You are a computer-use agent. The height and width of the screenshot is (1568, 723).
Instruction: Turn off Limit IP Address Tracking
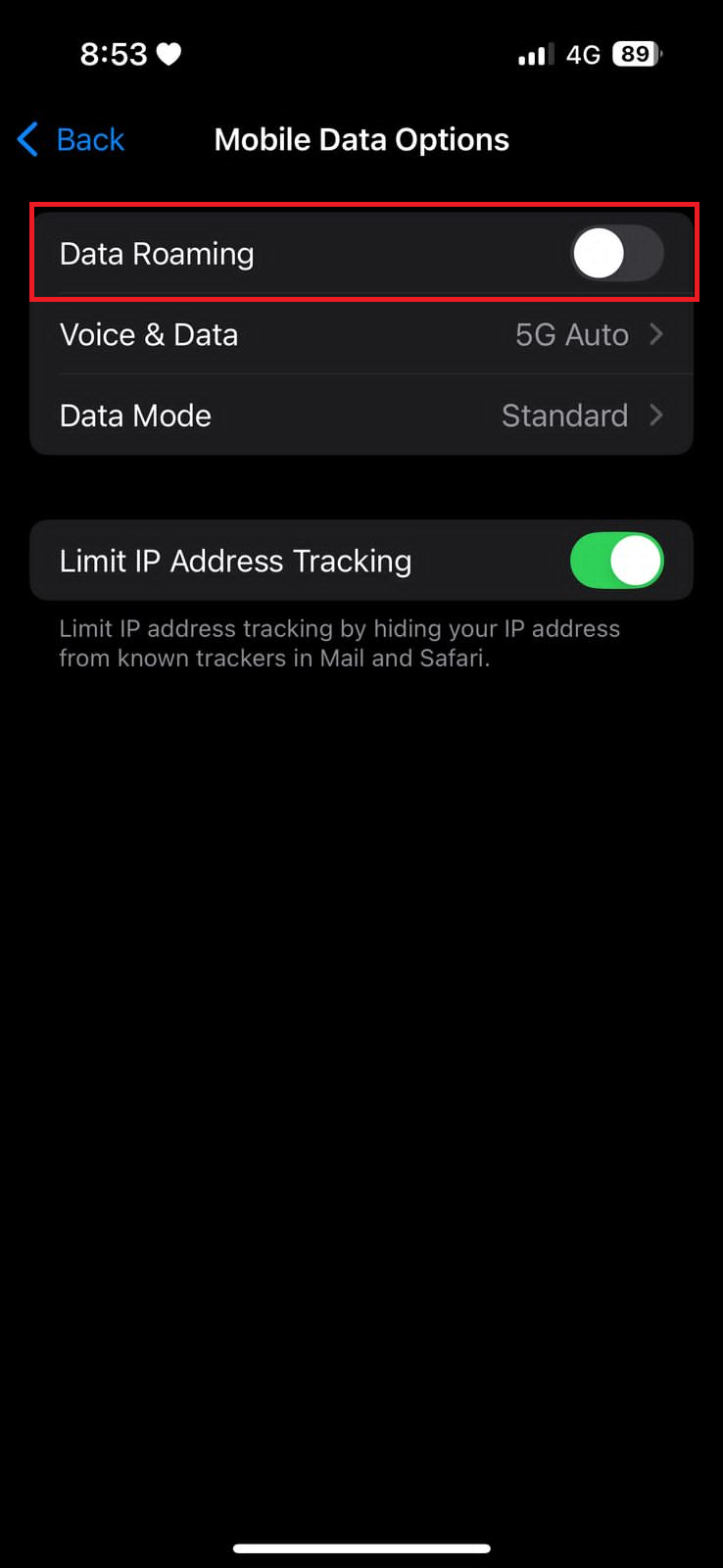[x=617, y=561]
